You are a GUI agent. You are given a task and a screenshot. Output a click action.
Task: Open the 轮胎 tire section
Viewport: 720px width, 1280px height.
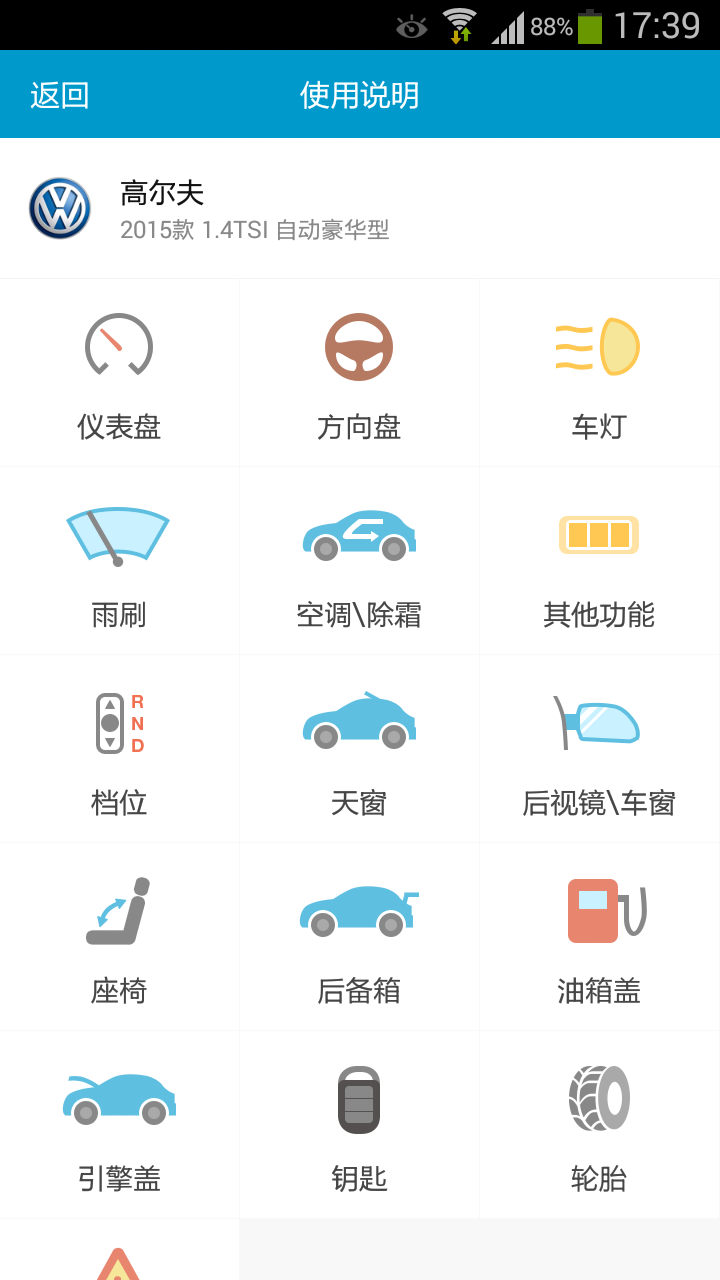point(599,1125)
